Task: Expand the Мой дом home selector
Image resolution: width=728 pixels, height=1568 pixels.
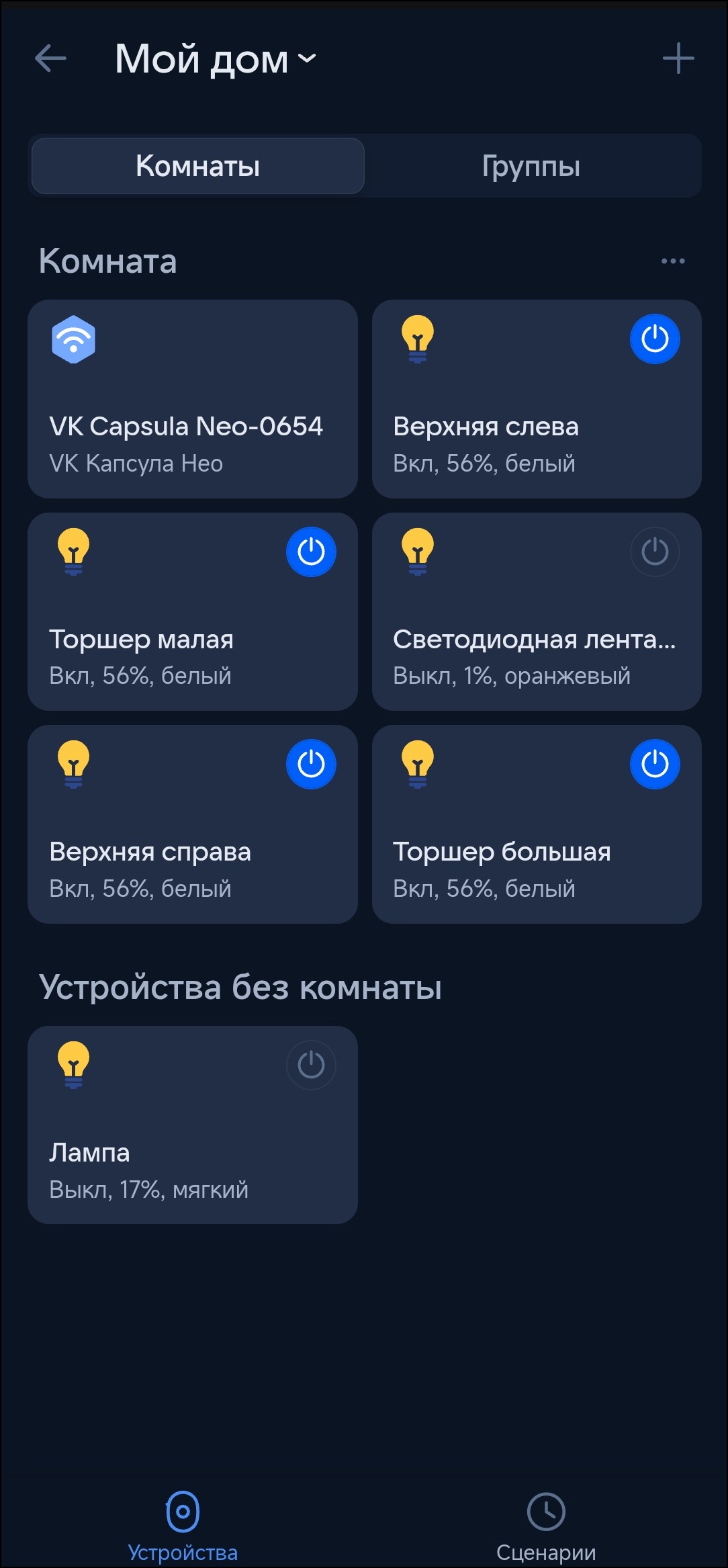Action: point(215,59)
